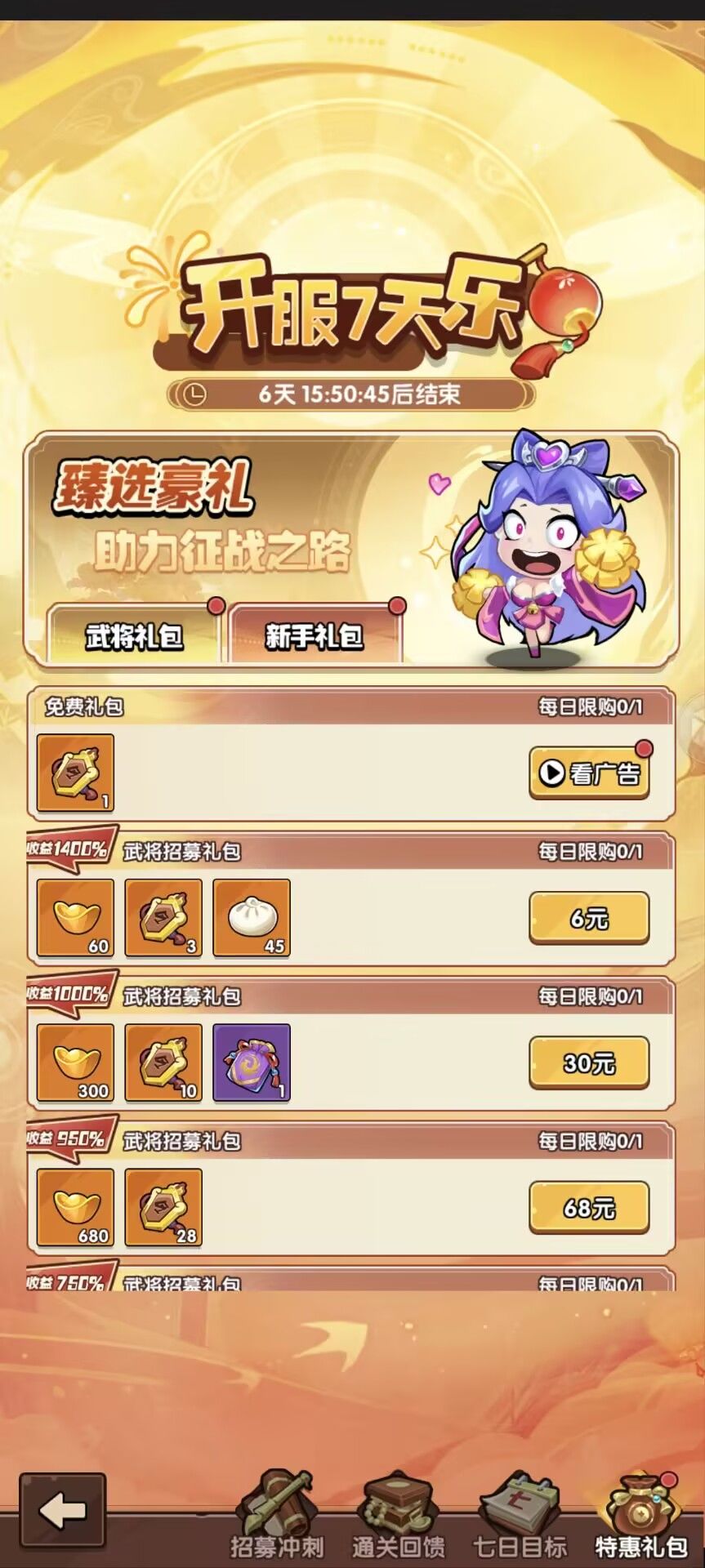Viewport: 705px width, 1568px height.
Task: Buy the 30元 recruit pack
Action: [x=589, y=1063]
